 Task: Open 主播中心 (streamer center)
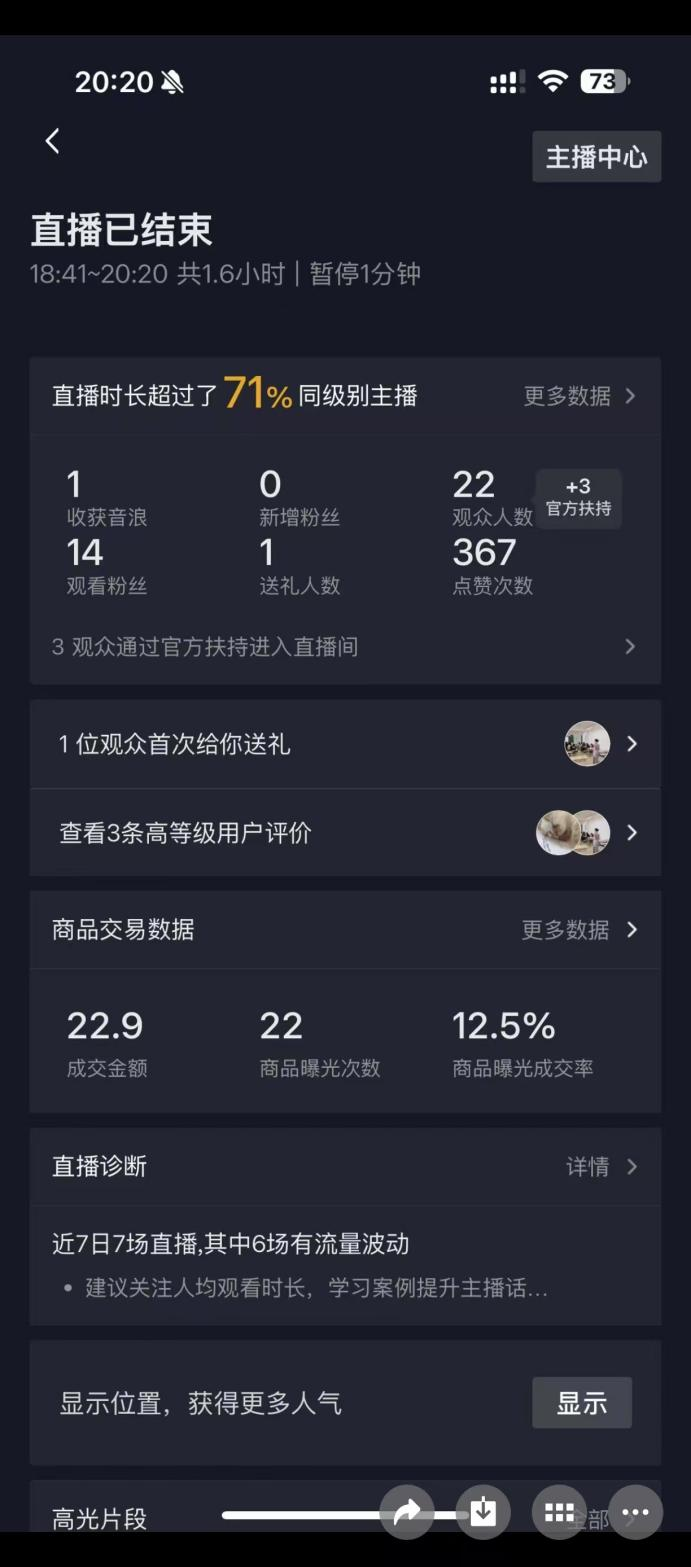596,157
